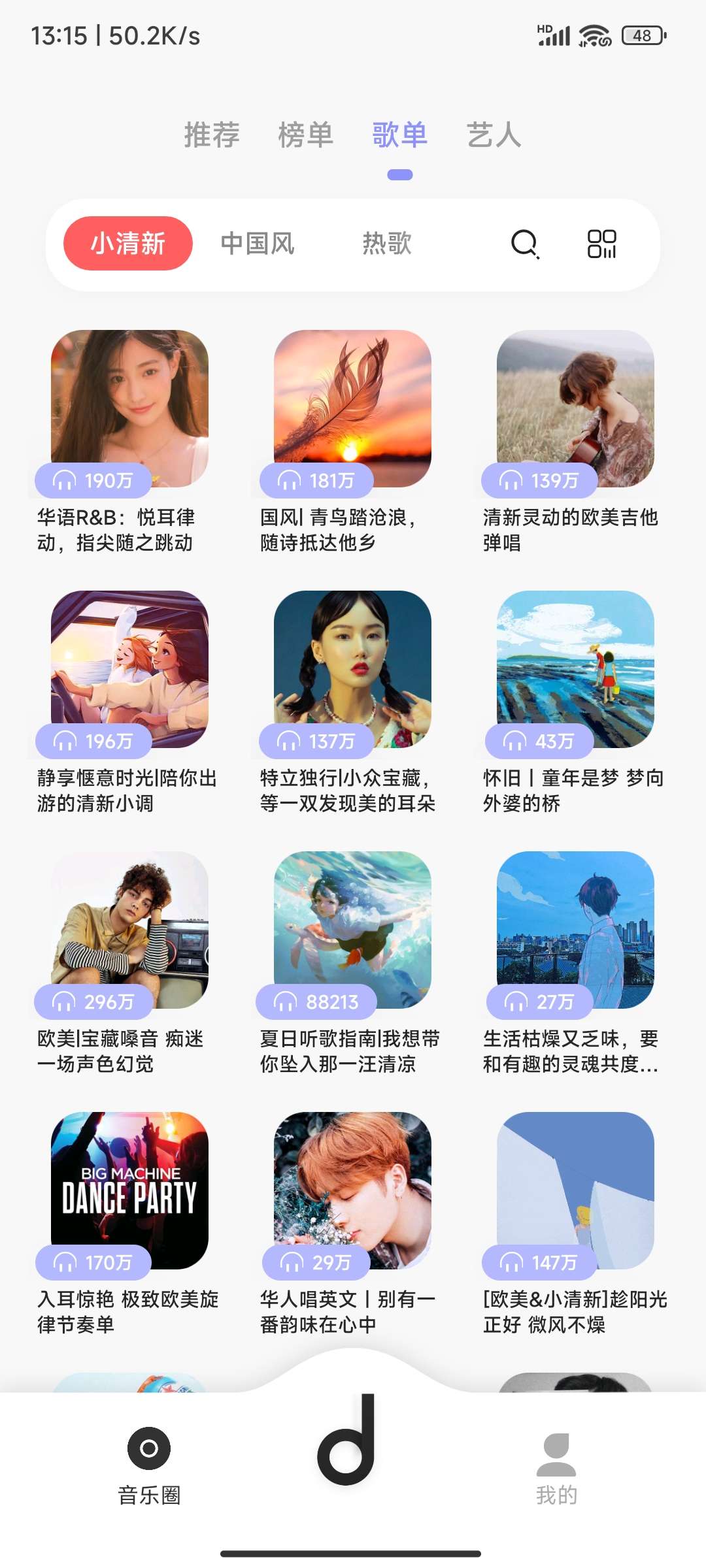Open playlist 欧美|宝藏嗓音 痴迷一场声色幻觉

(x=129, y=930)
